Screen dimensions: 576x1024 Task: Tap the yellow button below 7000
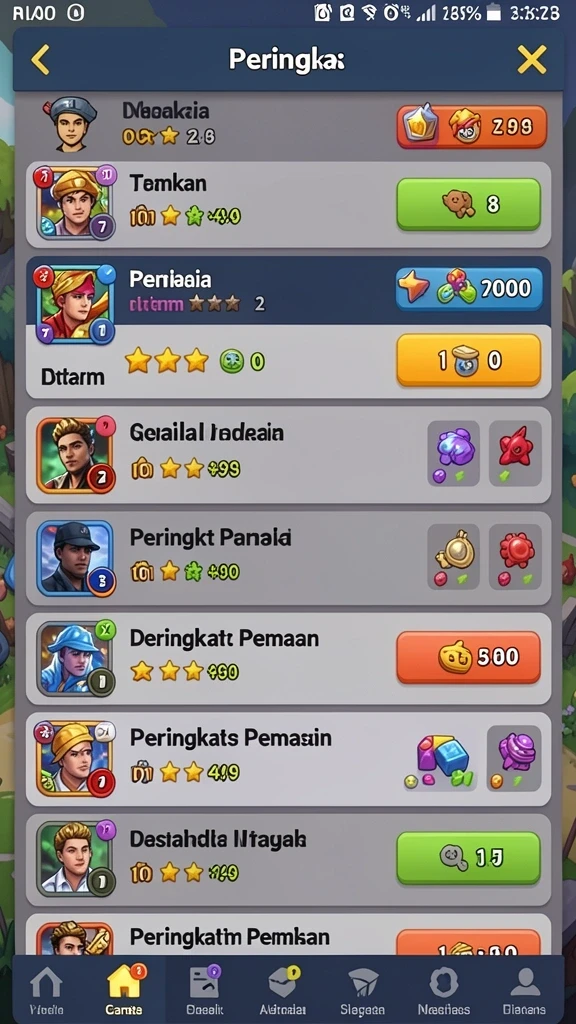[468, 360]
